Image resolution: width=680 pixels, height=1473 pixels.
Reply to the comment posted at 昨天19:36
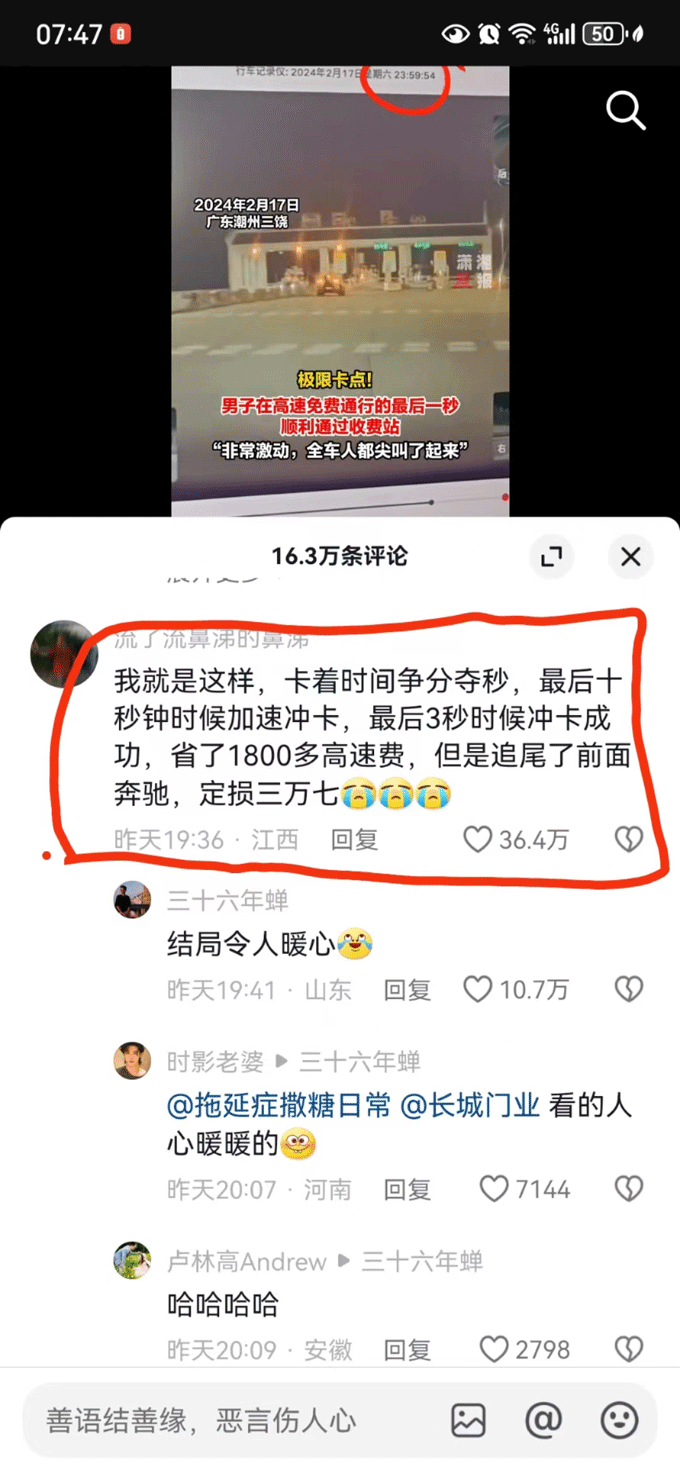(354, 840)
